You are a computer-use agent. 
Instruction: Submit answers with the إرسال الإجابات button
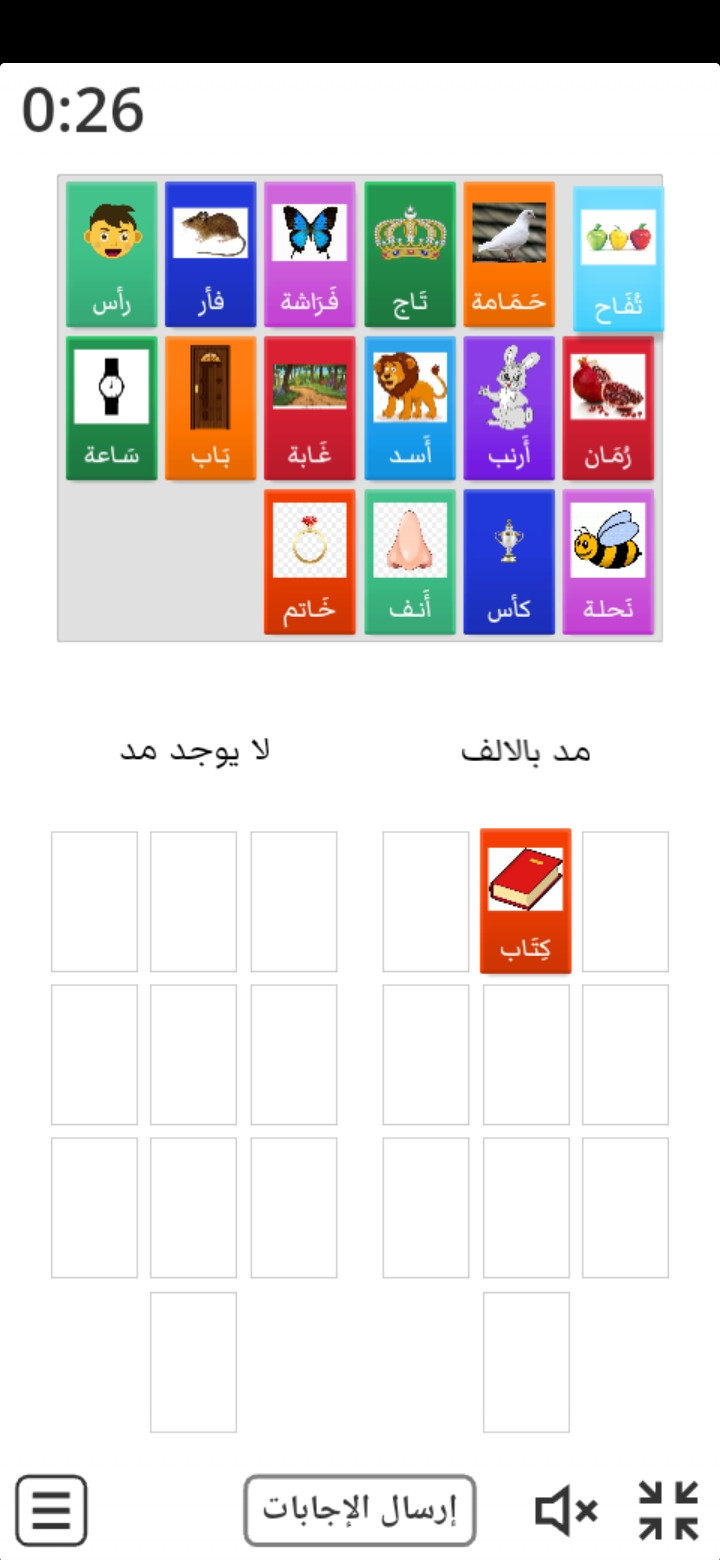click(360, 1510)
